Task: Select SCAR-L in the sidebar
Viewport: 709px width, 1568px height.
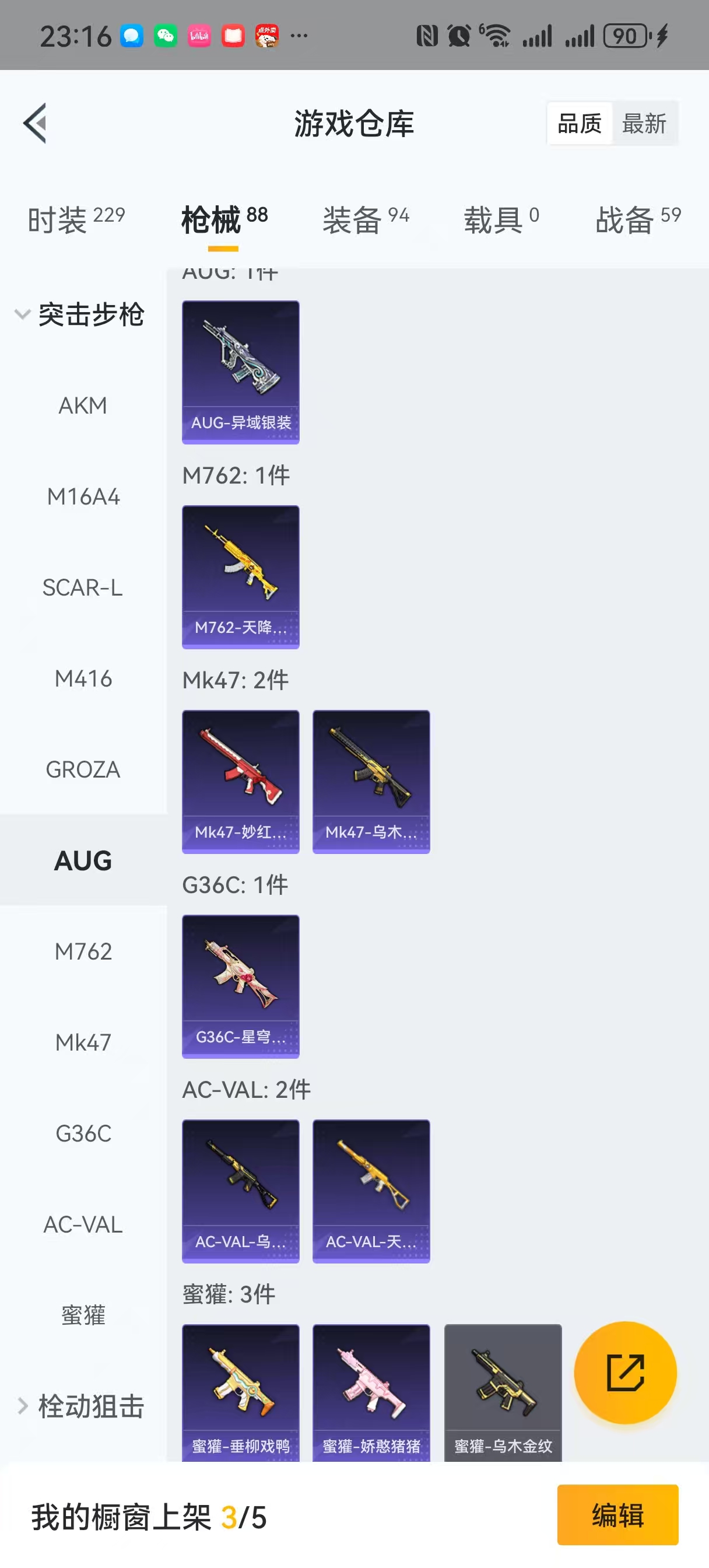Action: (83, 588)
